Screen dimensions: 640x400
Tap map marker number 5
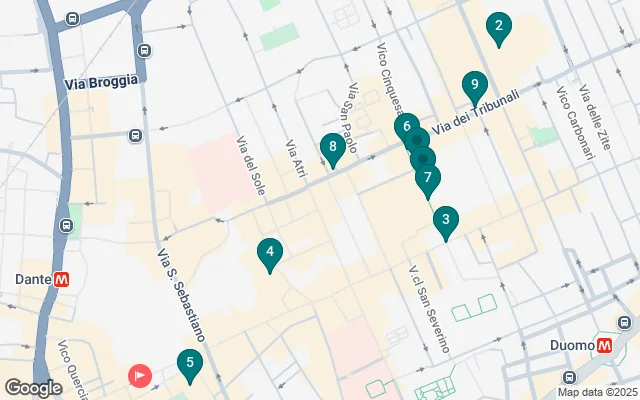[x=189, y=364]
